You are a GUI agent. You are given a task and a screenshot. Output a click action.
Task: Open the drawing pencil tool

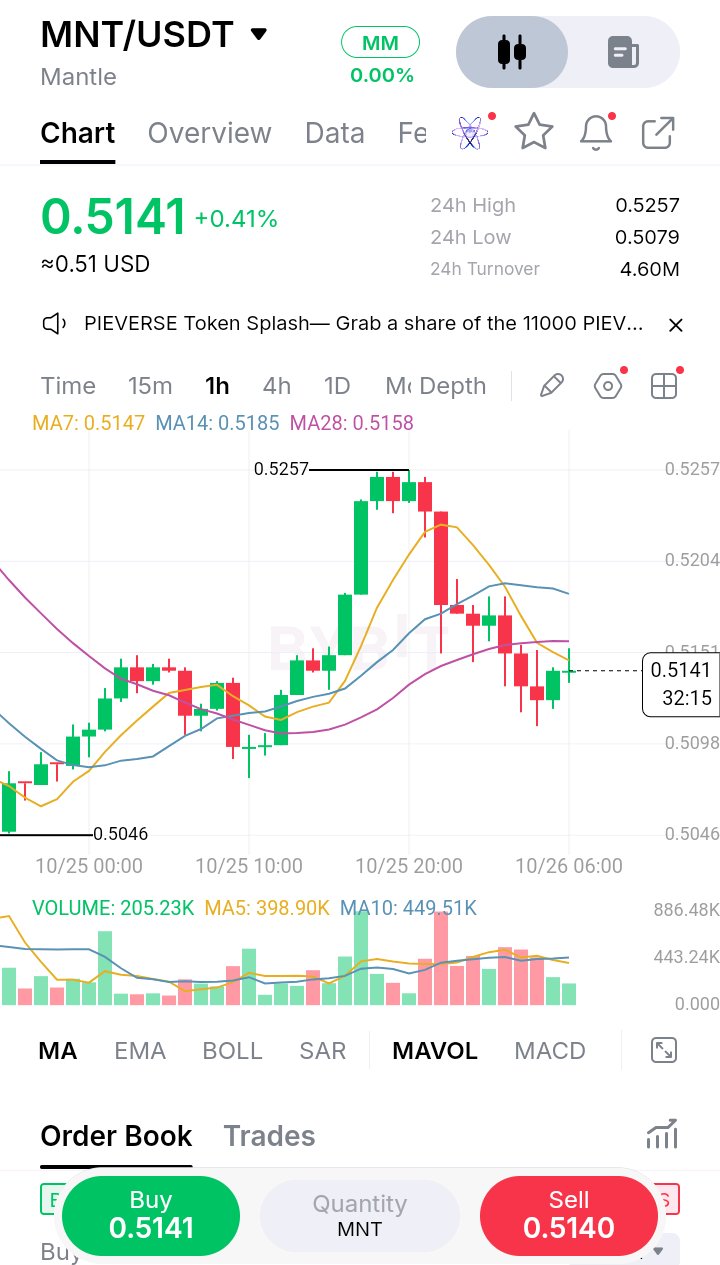click(551, 386)
